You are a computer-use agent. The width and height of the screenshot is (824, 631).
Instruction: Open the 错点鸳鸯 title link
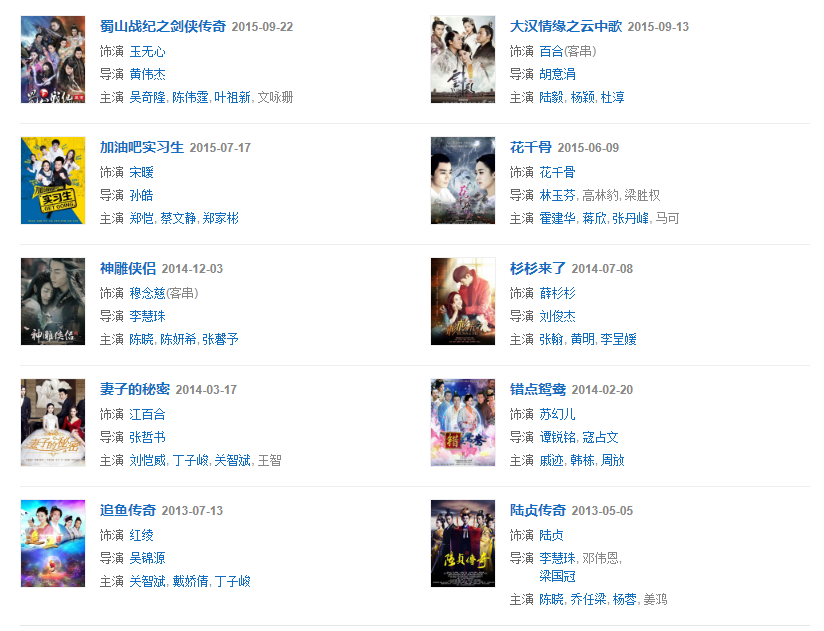click(538, 390)
